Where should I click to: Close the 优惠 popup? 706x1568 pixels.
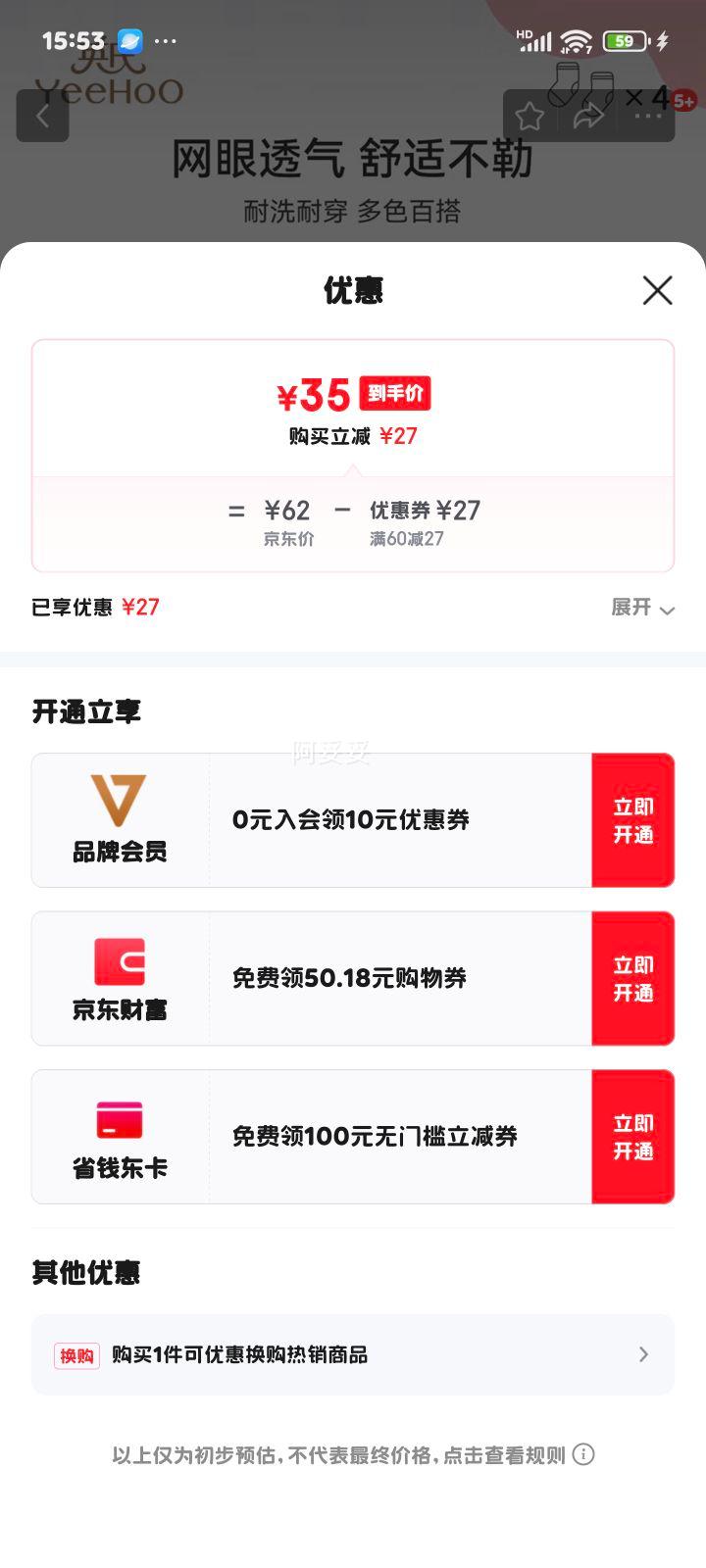(x=657, y=290)
